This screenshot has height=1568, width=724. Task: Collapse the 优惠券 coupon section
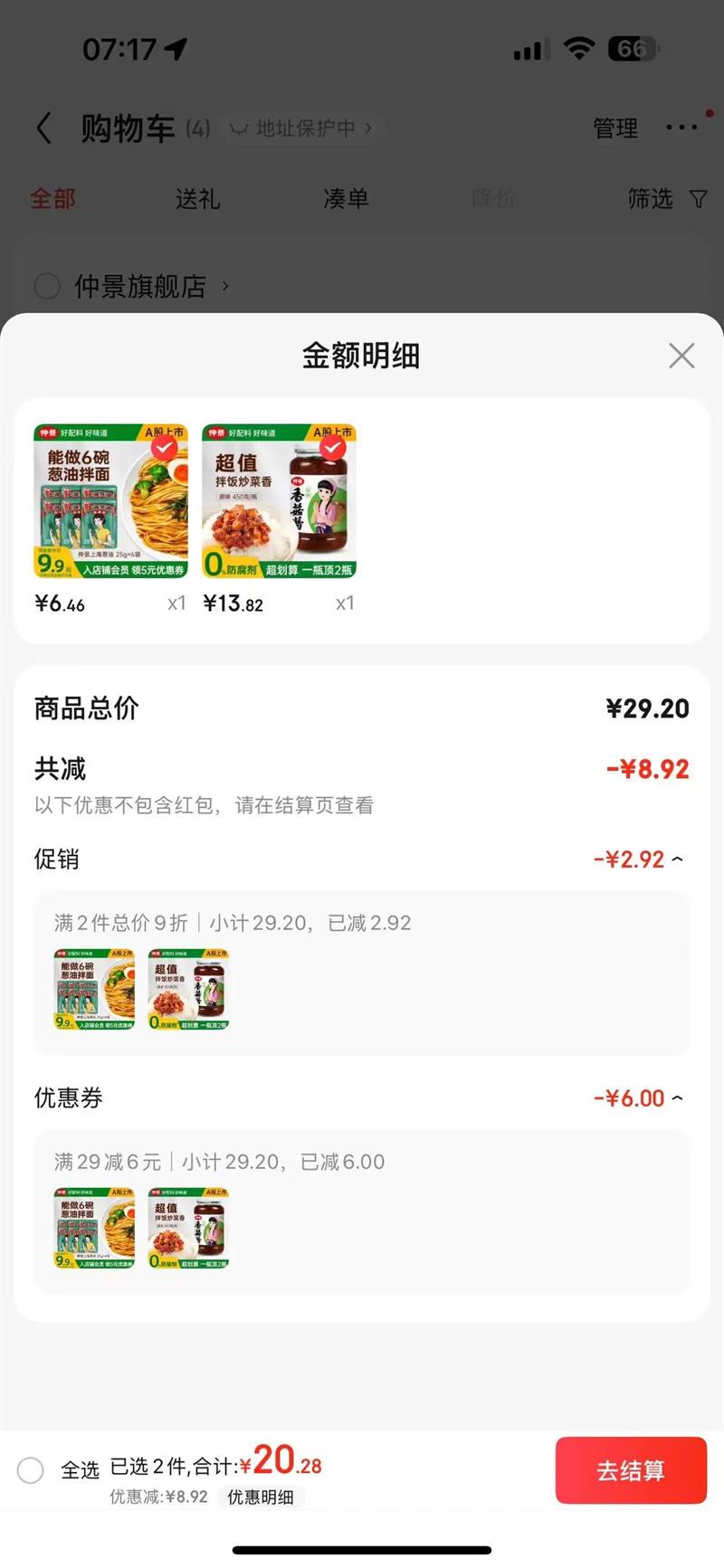pos(677,1098)
